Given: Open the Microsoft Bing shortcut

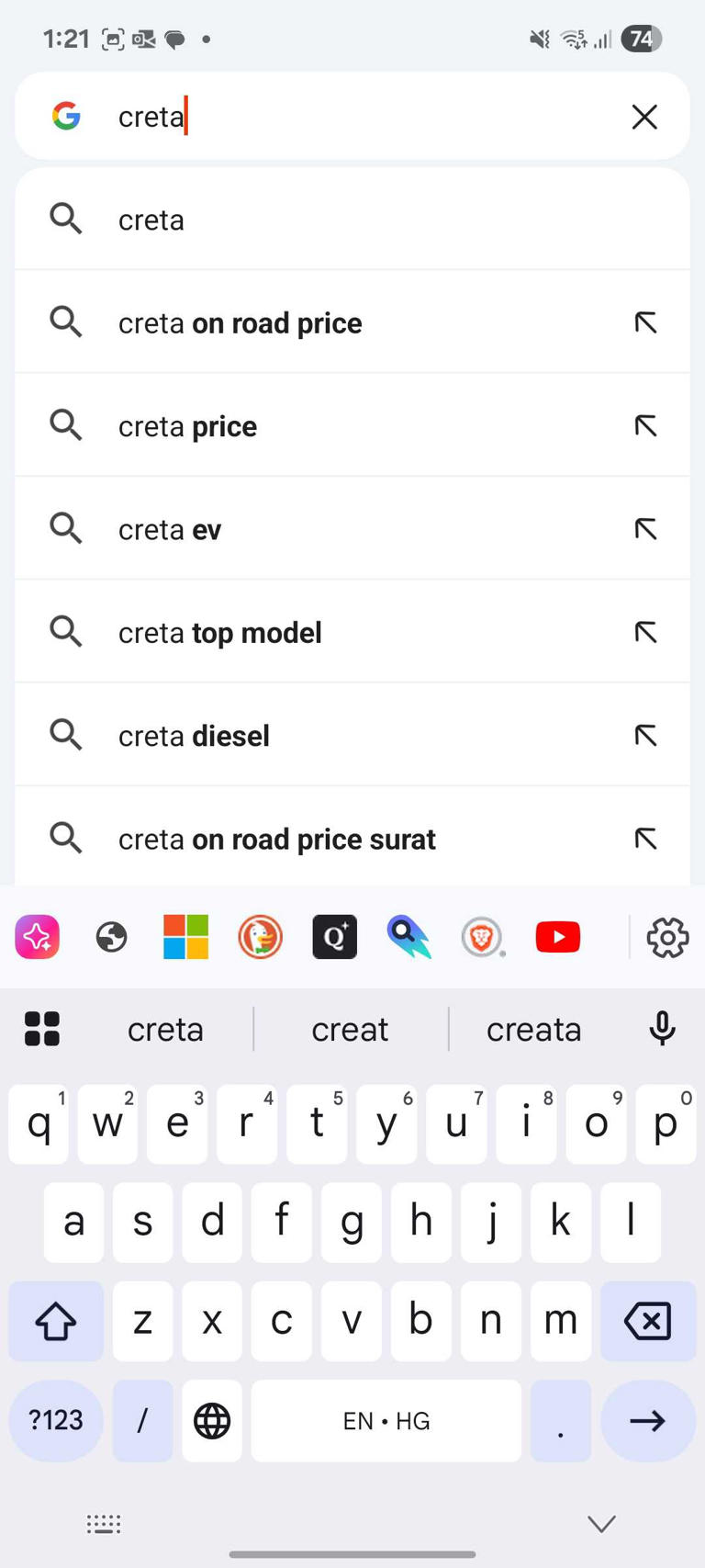Looking at the screenshot, I should point(185,937).
